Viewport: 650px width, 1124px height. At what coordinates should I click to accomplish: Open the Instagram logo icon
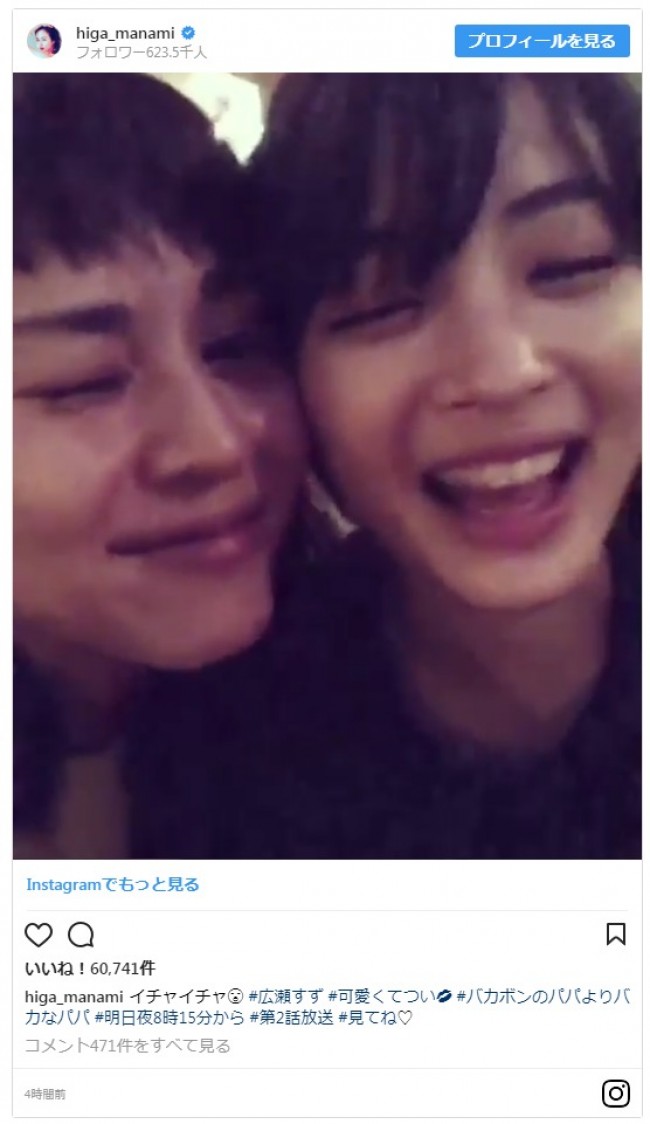[616, 1093]
